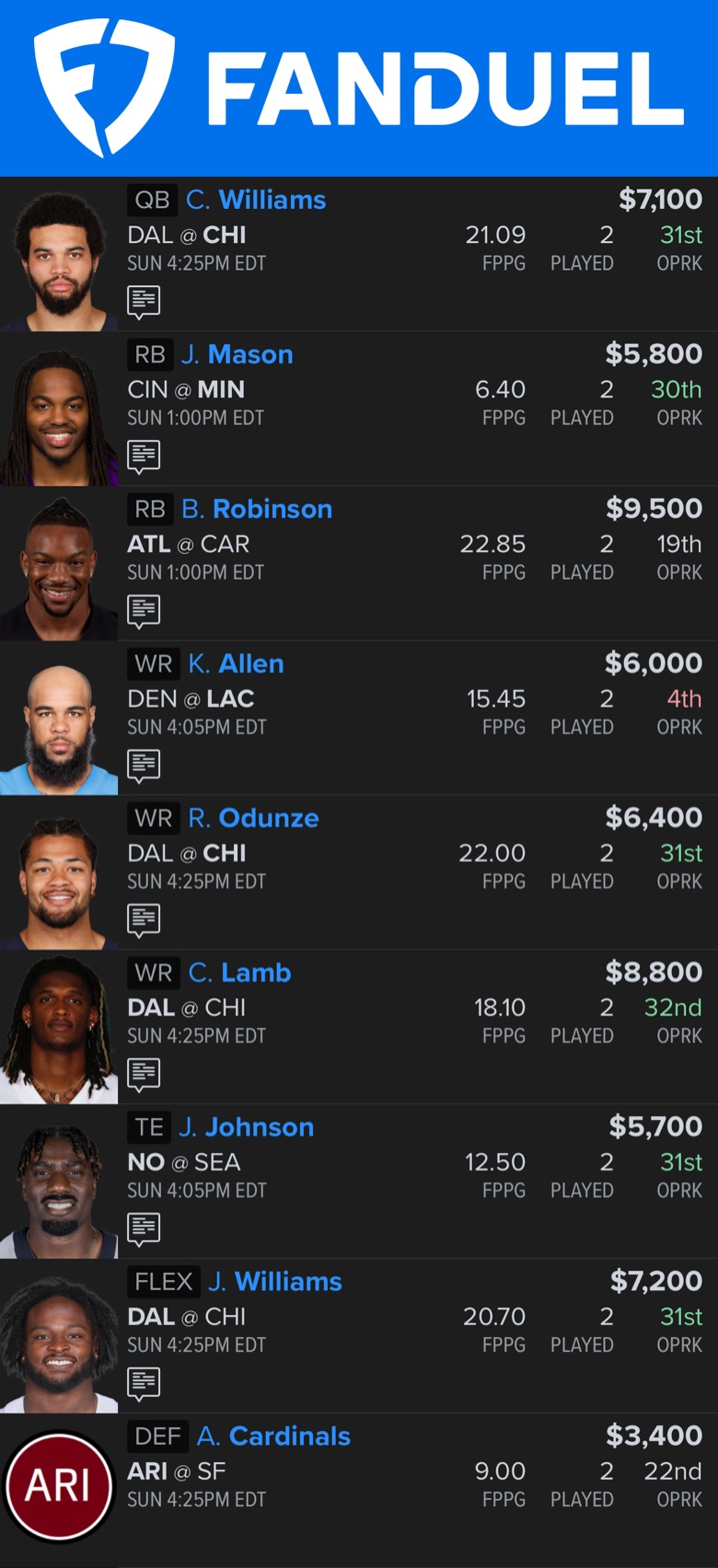Open K. Allen's news notes icon
This screenshot has width=718, height=1568.
click(x=144, y=765)
